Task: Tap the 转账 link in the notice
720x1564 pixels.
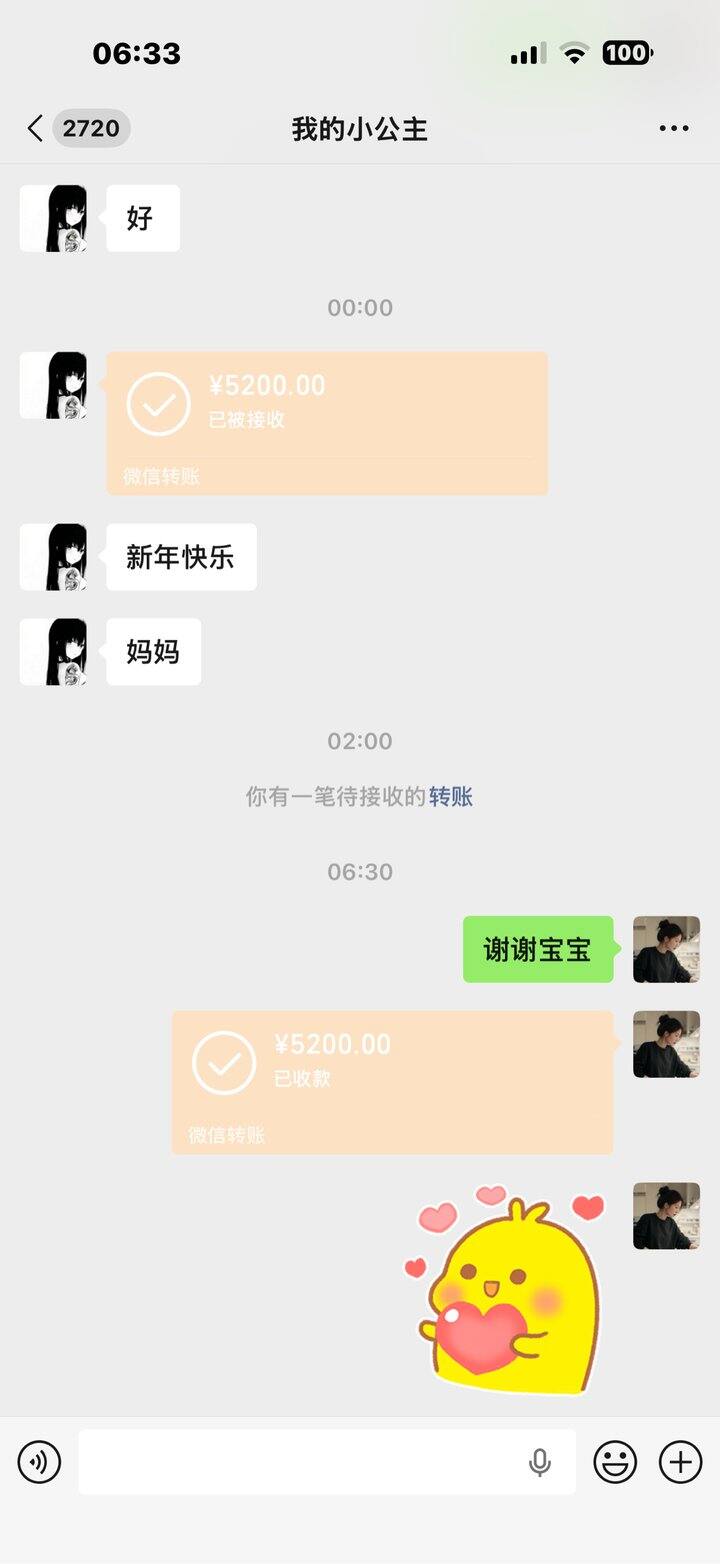Action: [451, 797]
